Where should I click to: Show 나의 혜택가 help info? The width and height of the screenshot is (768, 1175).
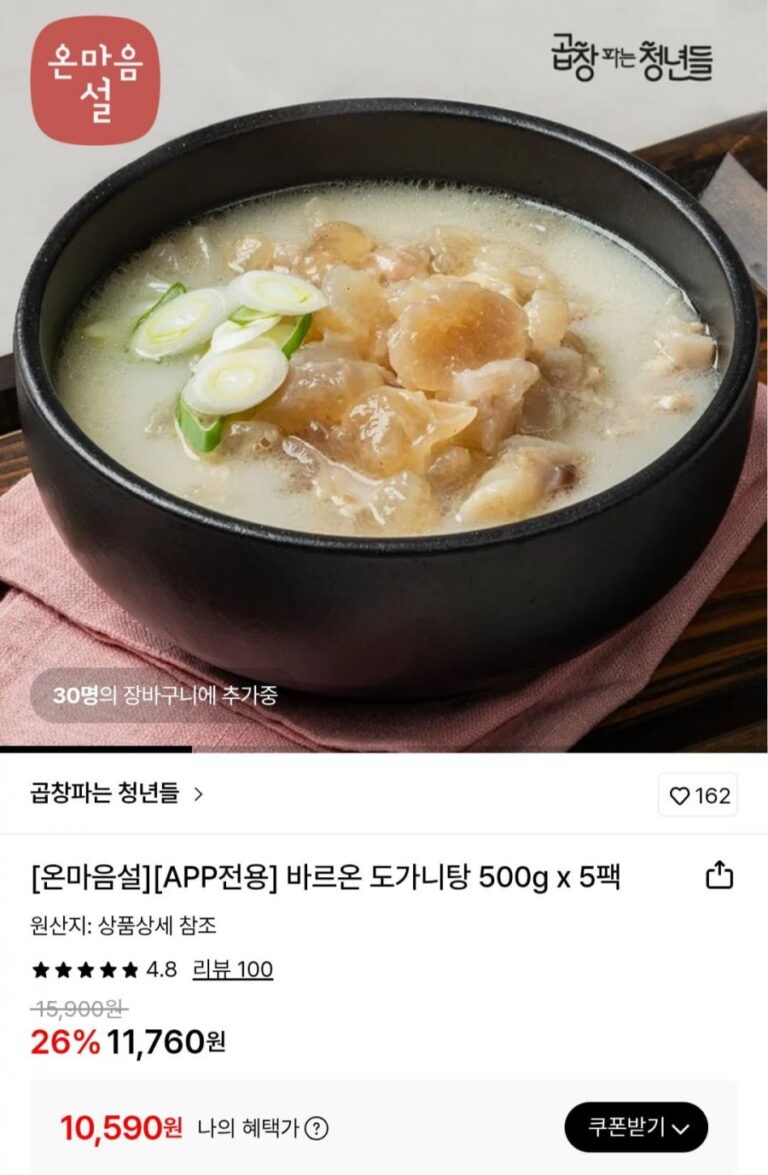(x=316, y=1129)
